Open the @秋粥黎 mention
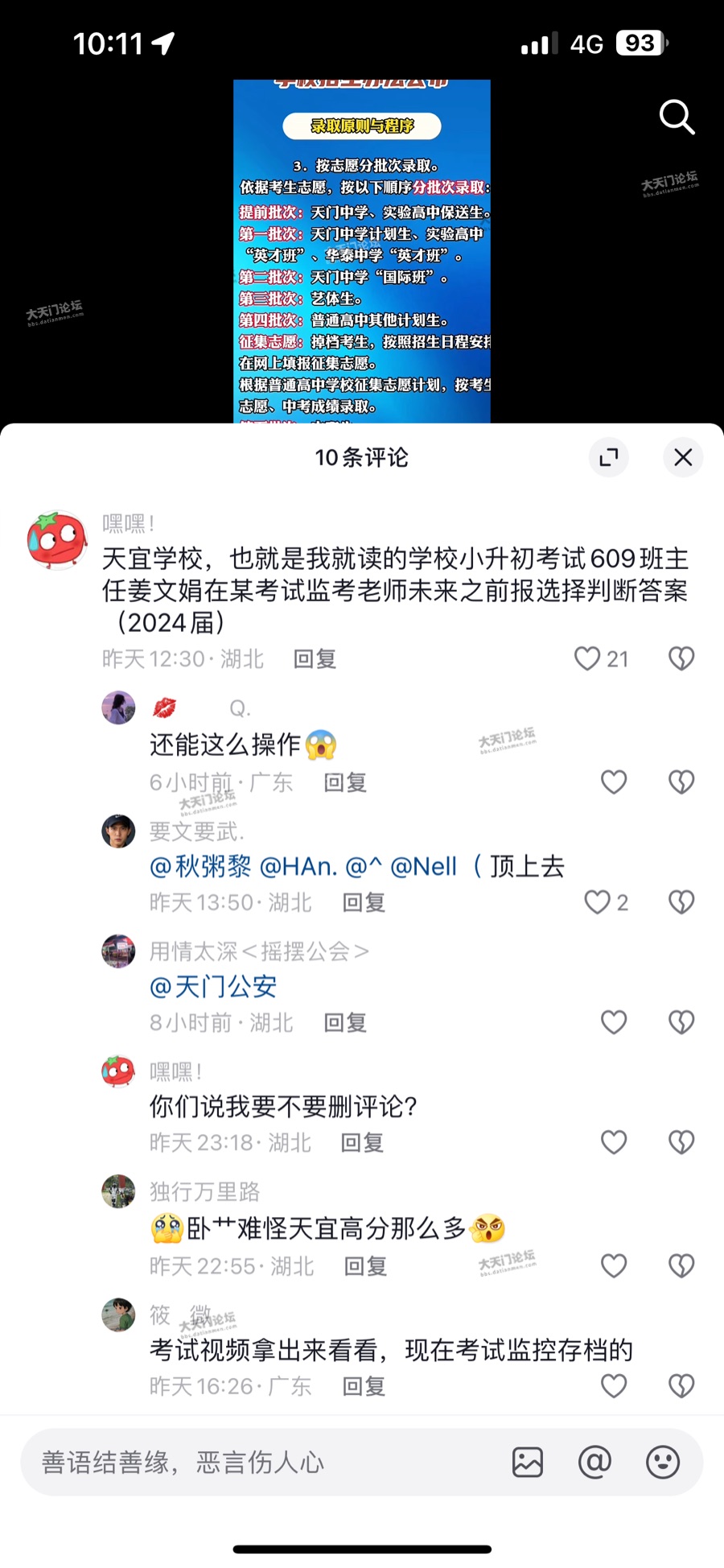Screen dimensions: 724x1568 tap(201, 866)
